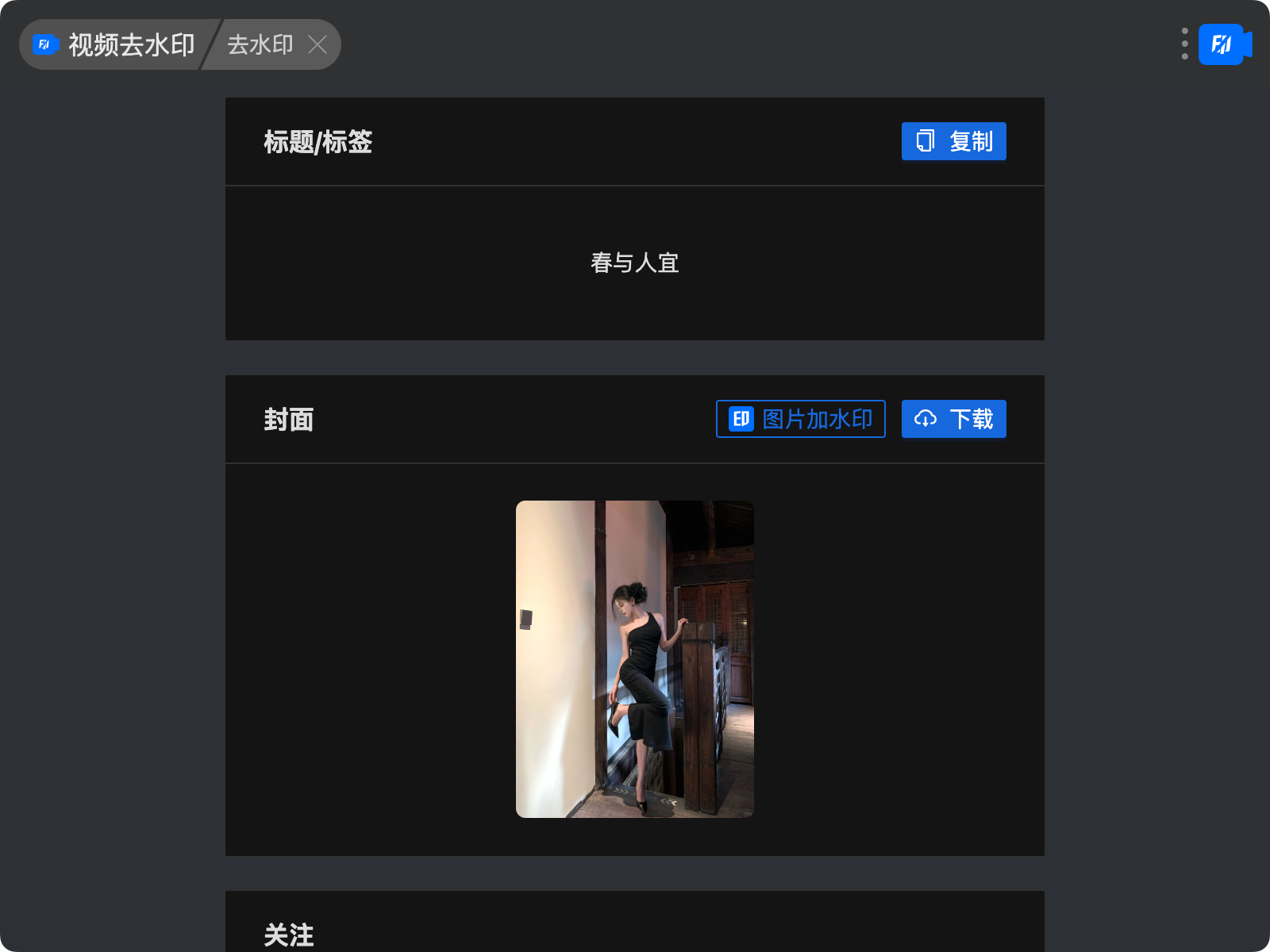Screen dimensions: 1270x952
Task: Open the cover image preview
Action: click(634, 658)
